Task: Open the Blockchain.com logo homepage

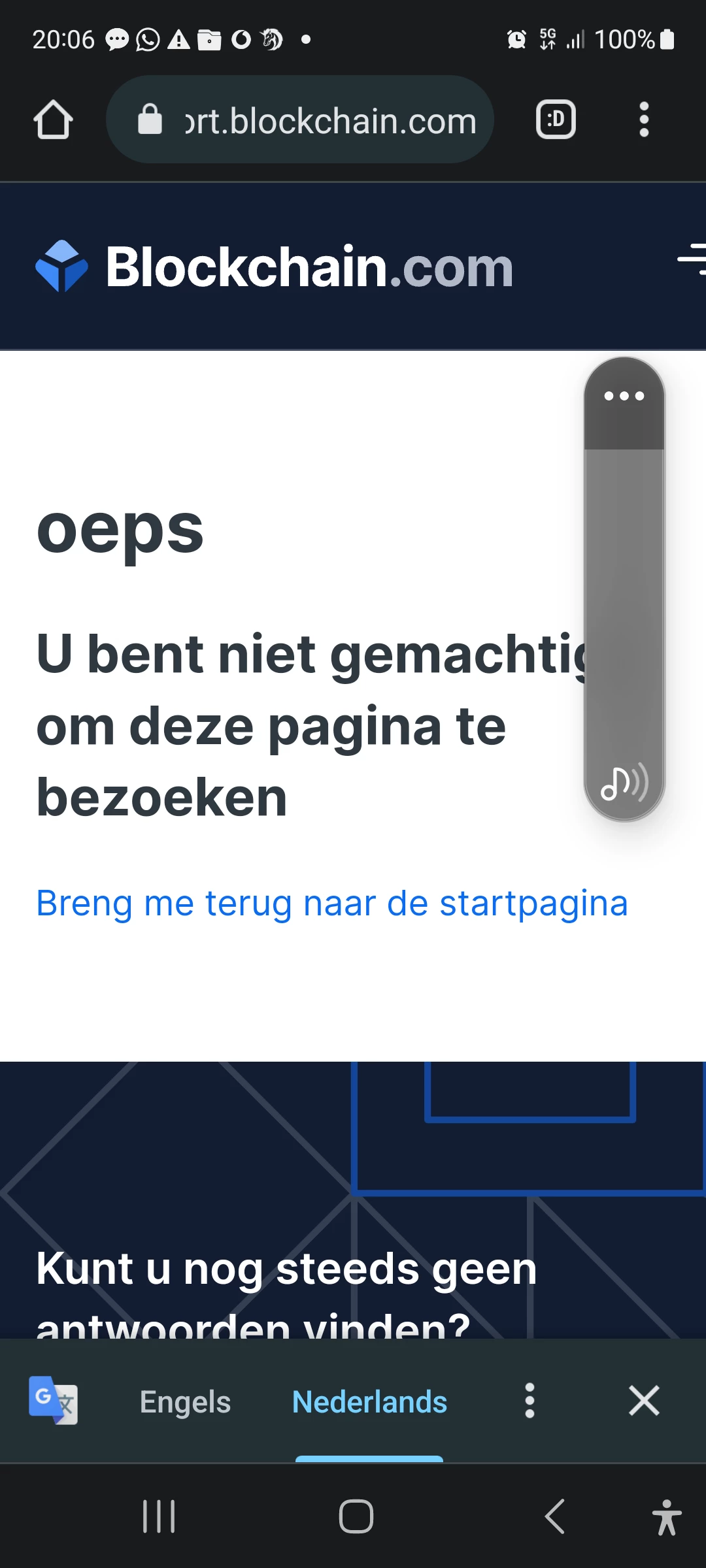Action: (x=275, y=267)
